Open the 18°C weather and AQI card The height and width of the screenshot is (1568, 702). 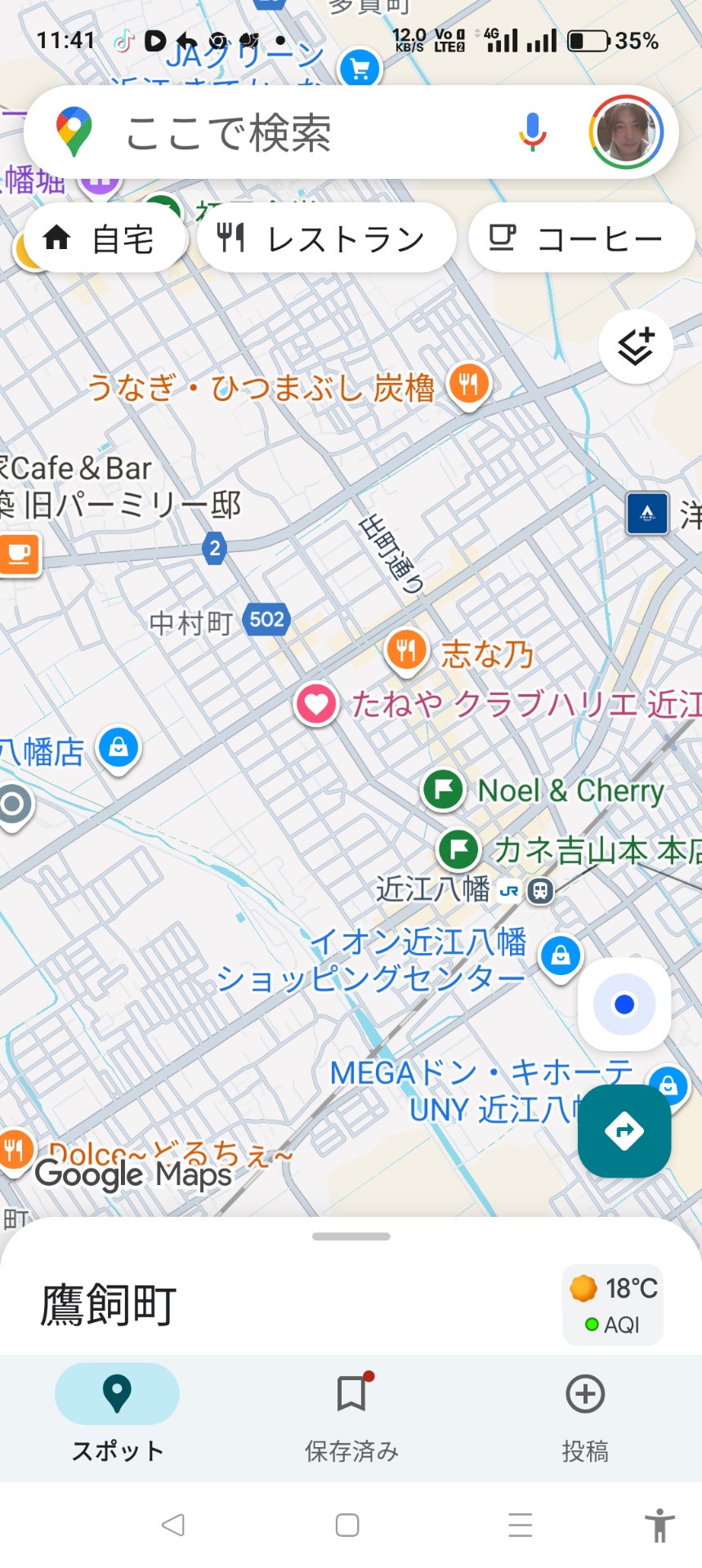[613, 1304]
